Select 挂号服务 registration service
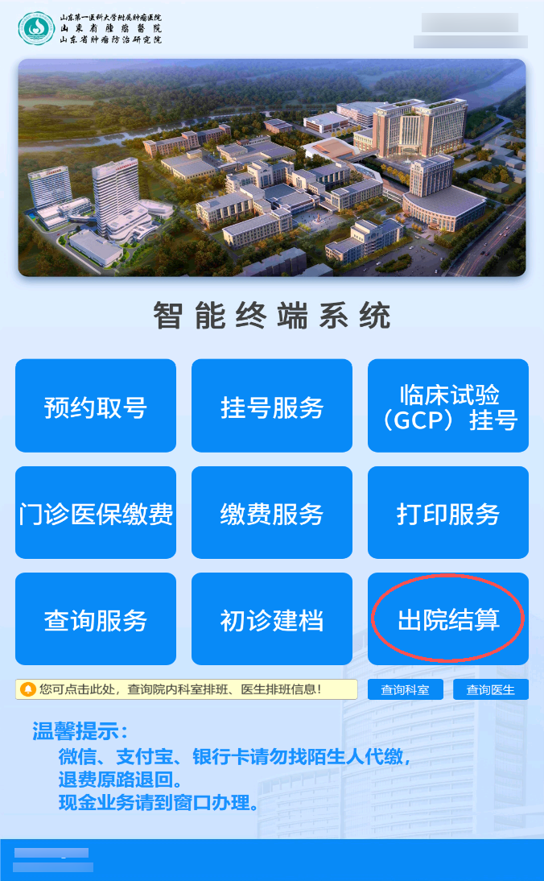 coord(272,406)
